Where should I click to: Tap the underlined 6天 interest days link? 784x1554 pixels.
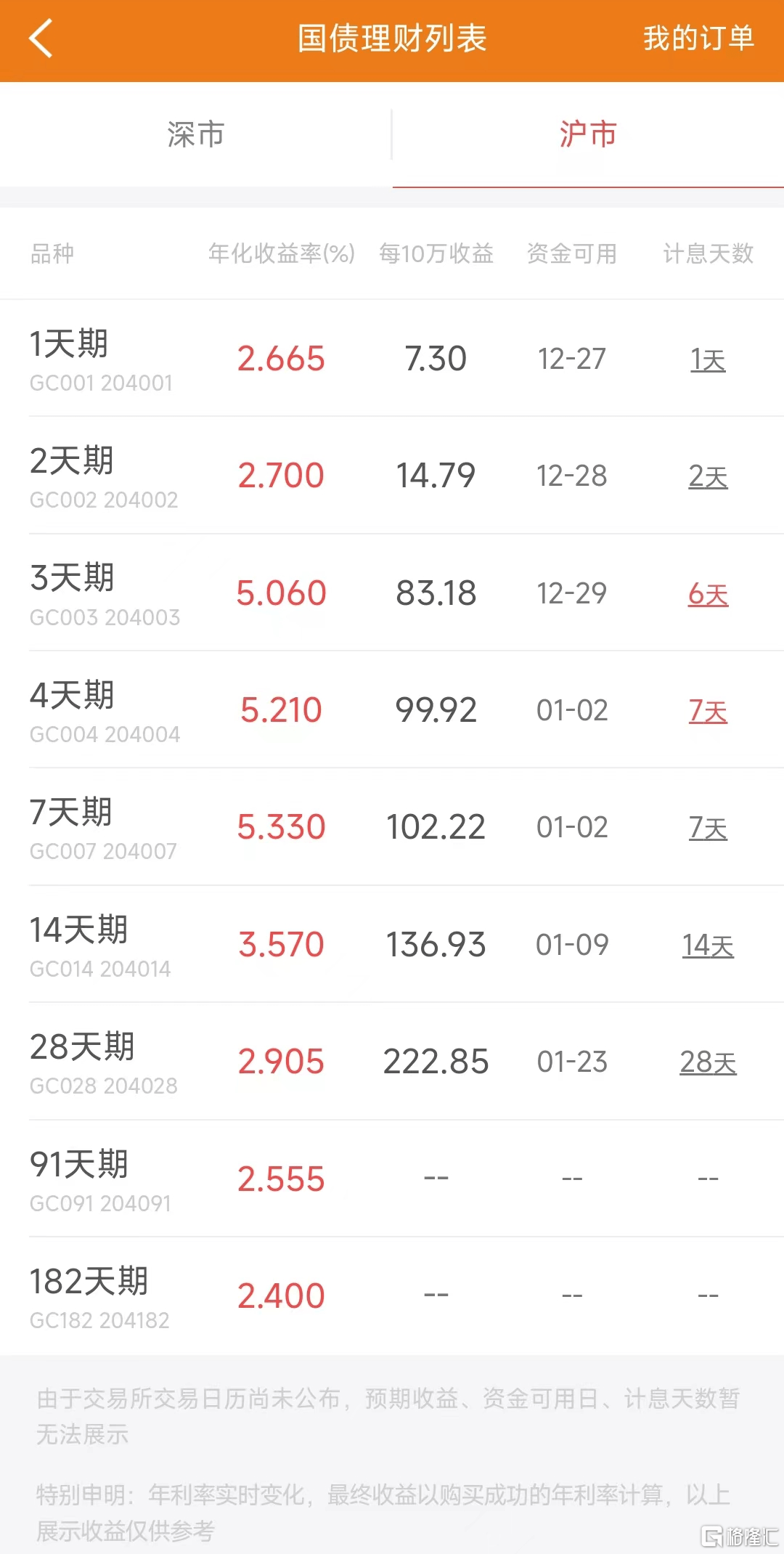[708, 595]
